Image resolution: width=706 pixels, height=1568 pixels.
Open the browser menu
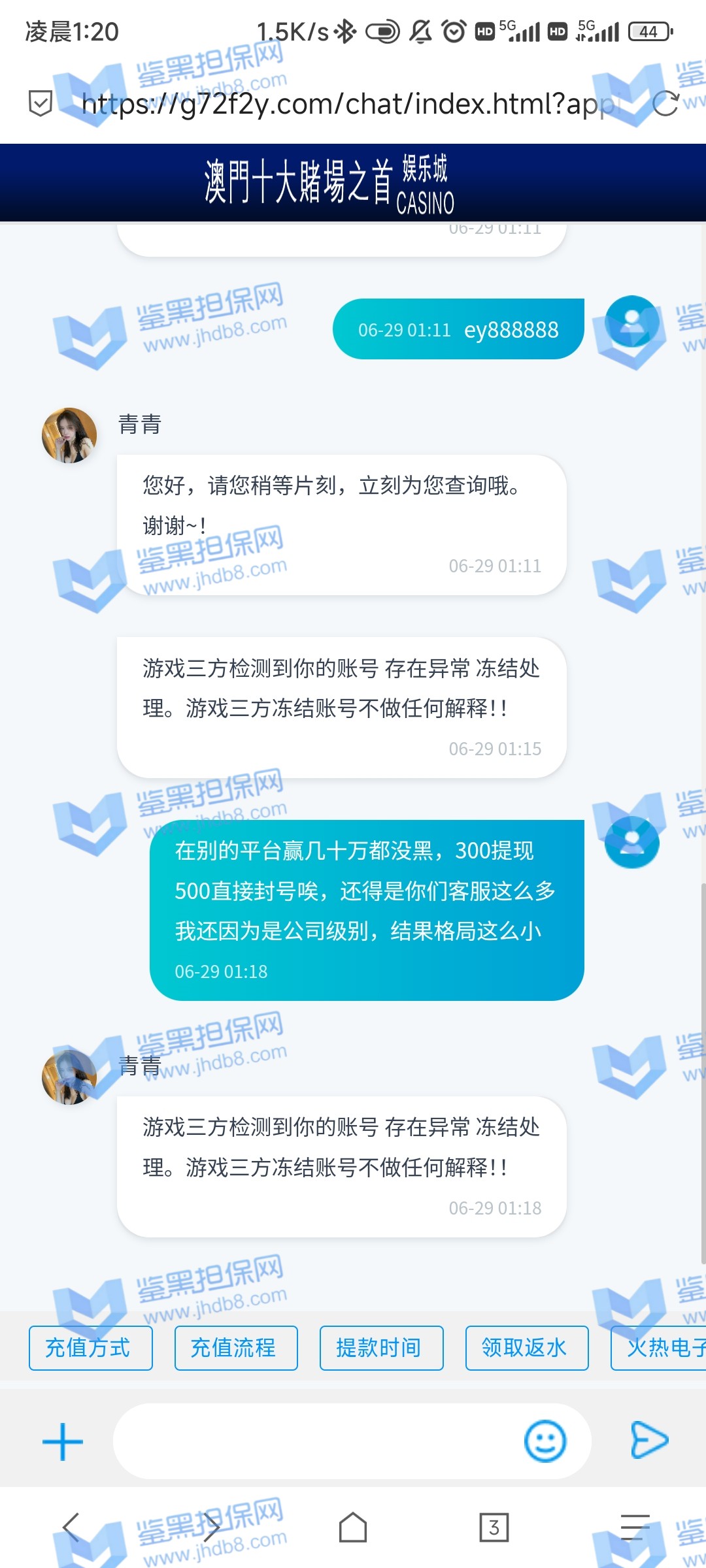[x=635, y=1527]
